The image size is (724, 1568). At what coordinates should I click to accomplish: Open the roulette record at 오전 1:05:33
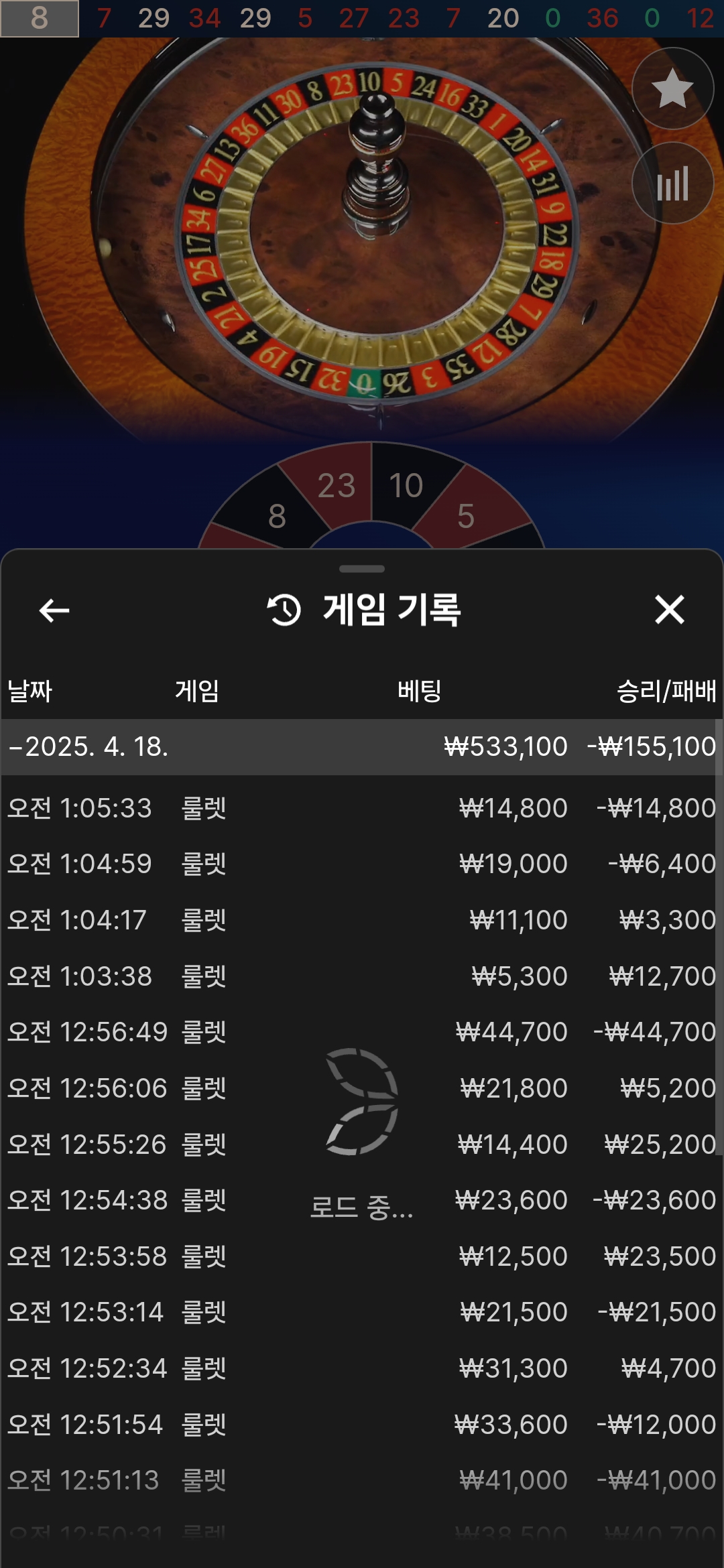361,808
